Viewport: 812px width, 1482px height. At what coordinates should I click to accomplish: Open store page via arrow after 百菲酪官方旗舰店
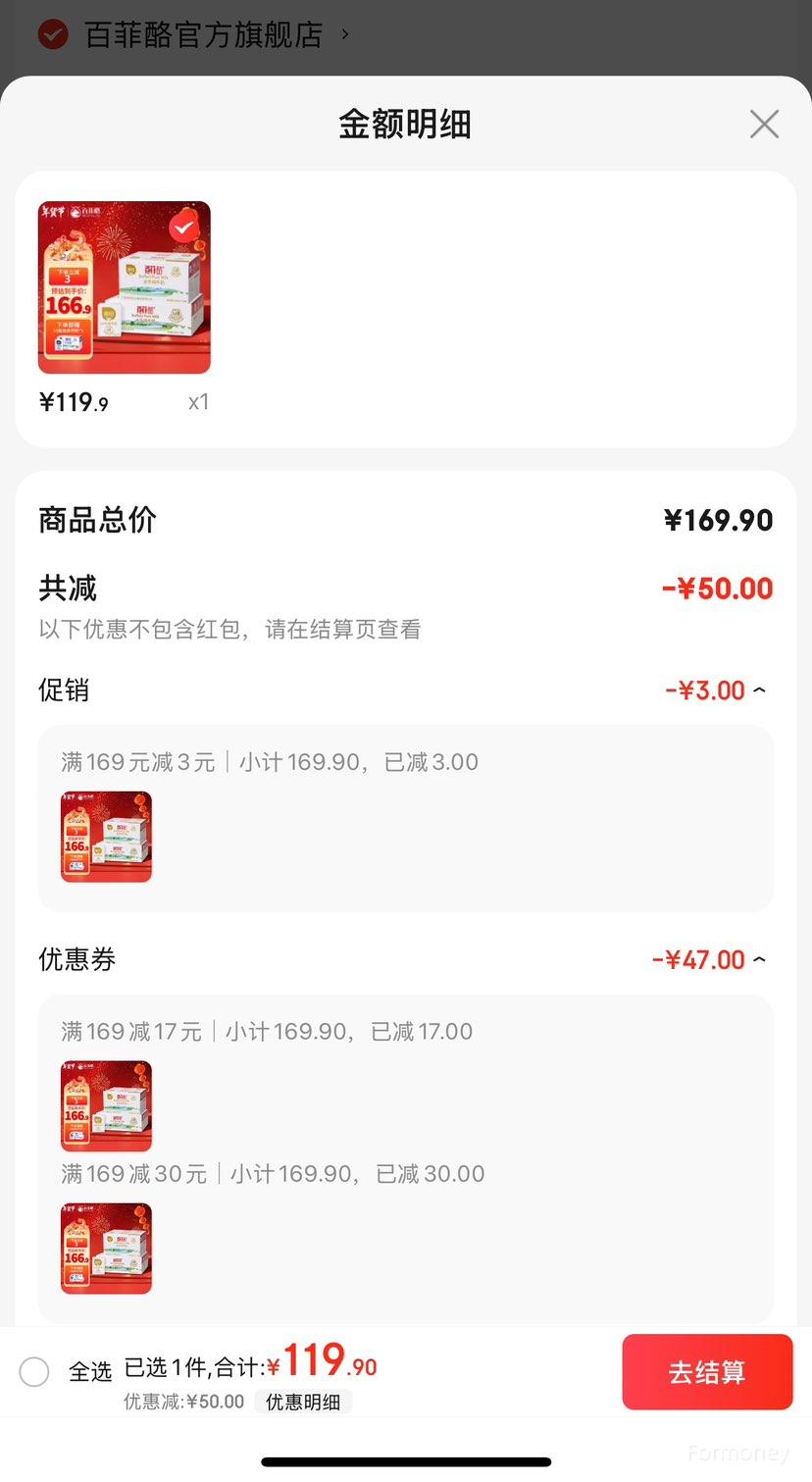(344, 35)
